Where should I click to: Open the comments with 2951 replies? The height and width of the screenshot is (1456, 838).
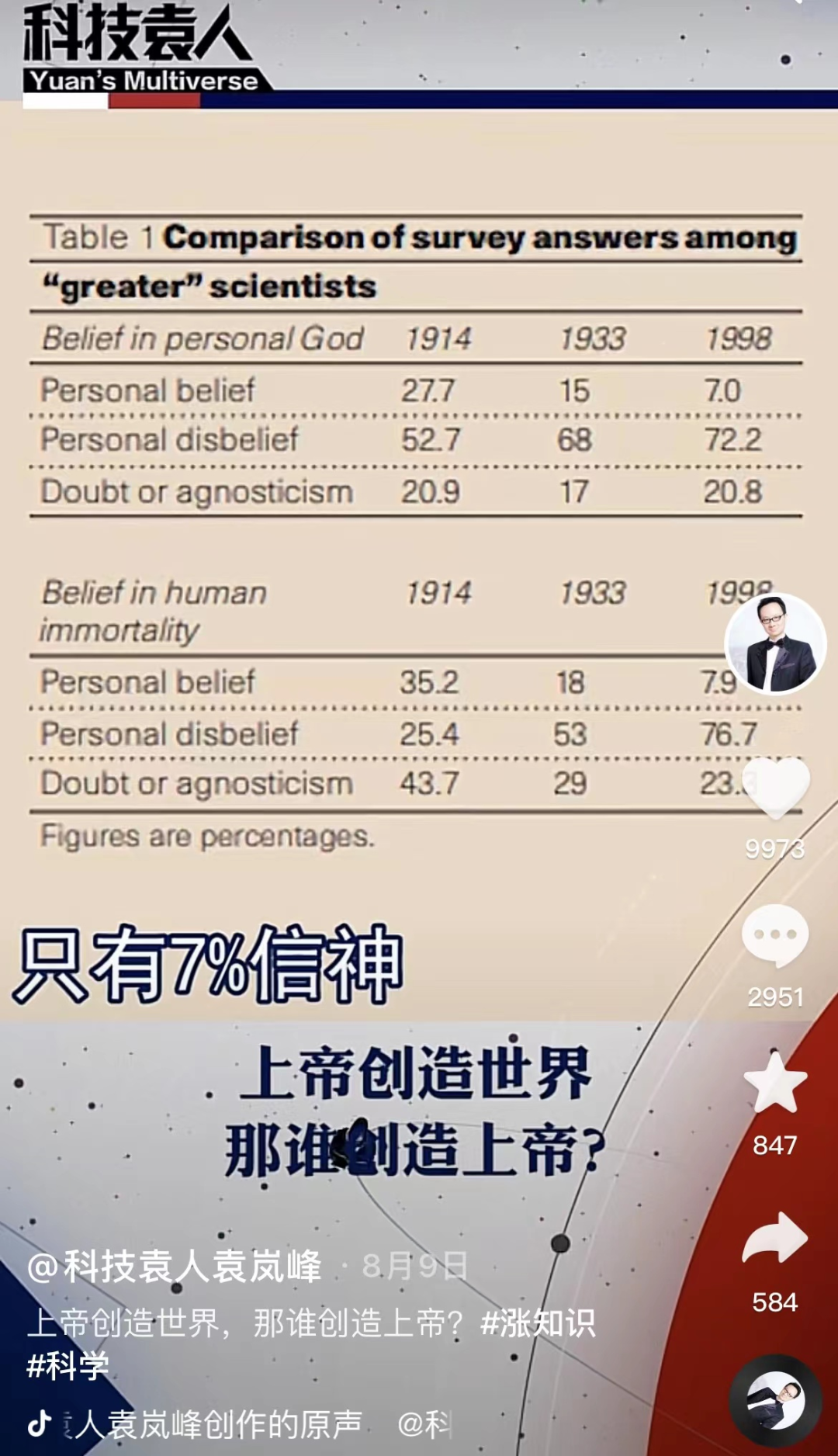coord(775,935)
